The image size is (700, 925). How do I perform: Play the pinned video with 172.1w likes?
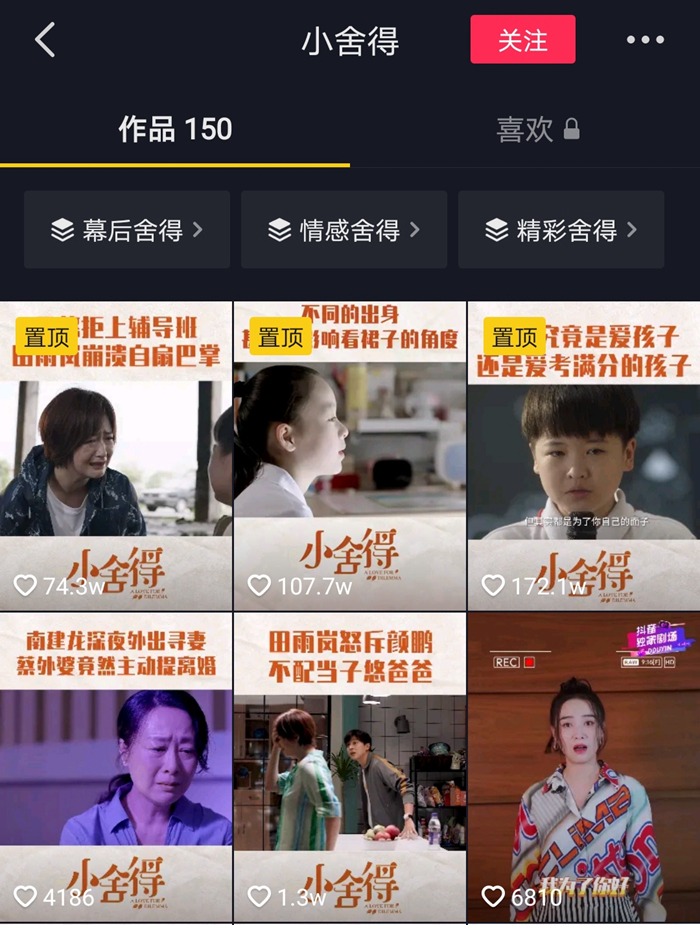coord(583,456)
